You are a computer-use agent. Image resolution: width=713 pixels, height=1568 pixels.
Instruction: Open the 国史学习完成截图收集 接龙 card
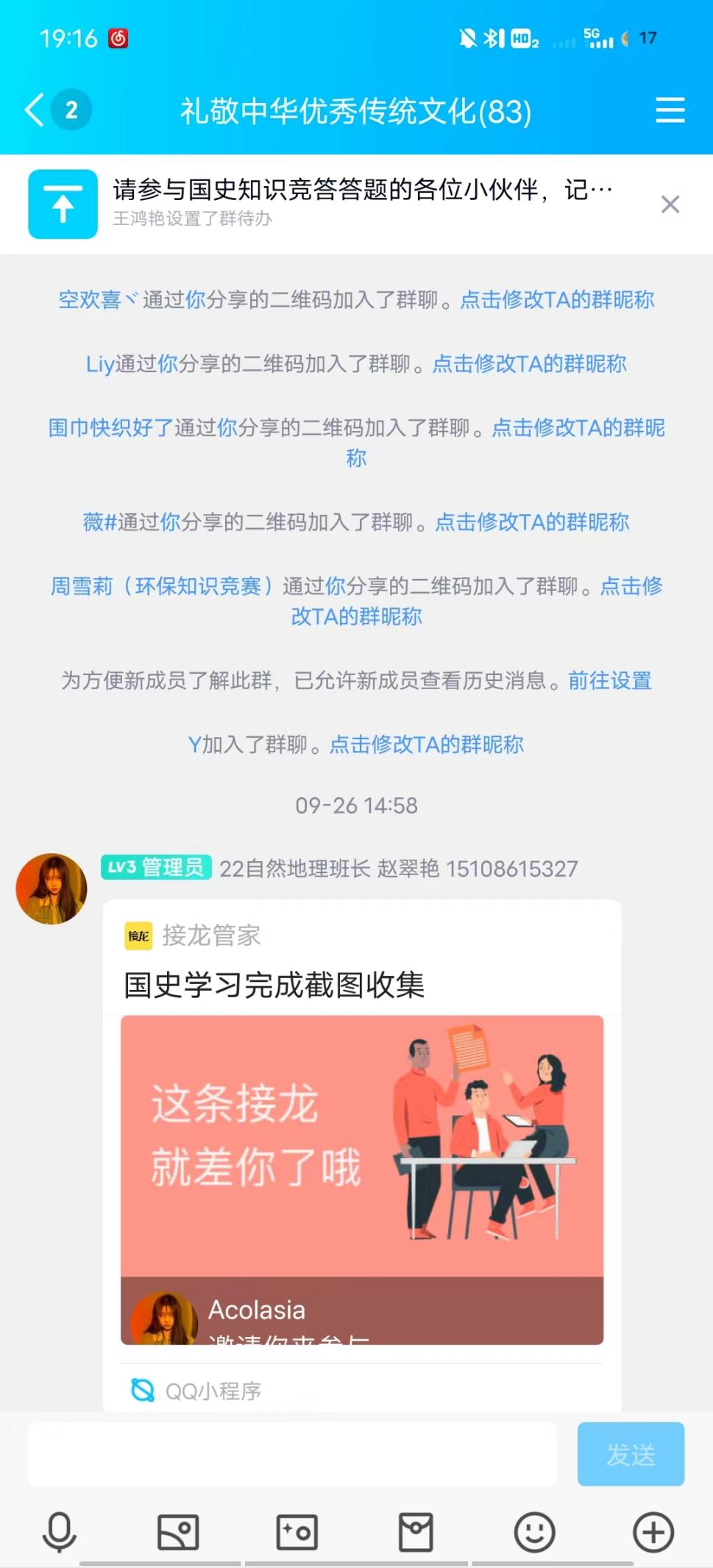tap(361, 1147)
